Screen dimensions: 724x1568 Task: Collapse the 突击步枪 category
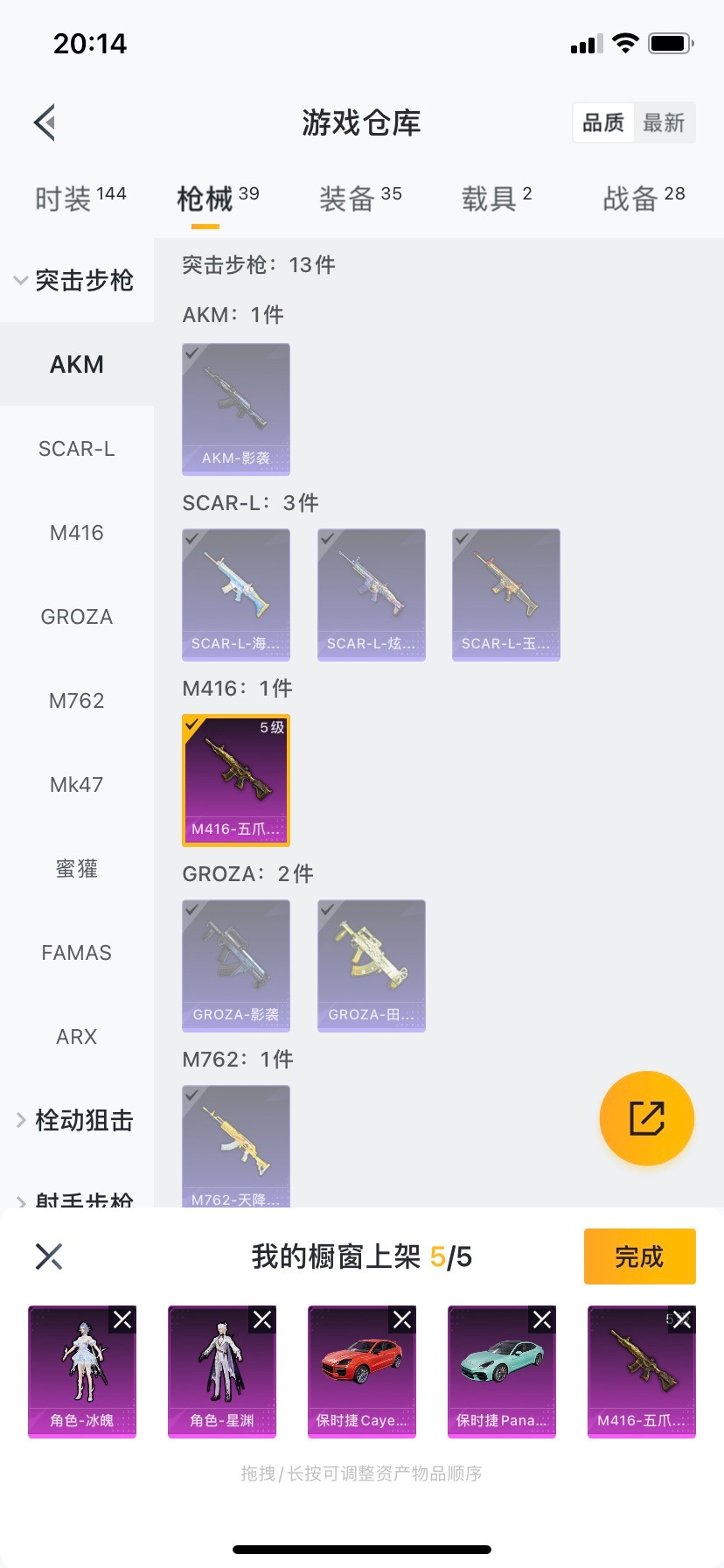[x=75, y=280]
